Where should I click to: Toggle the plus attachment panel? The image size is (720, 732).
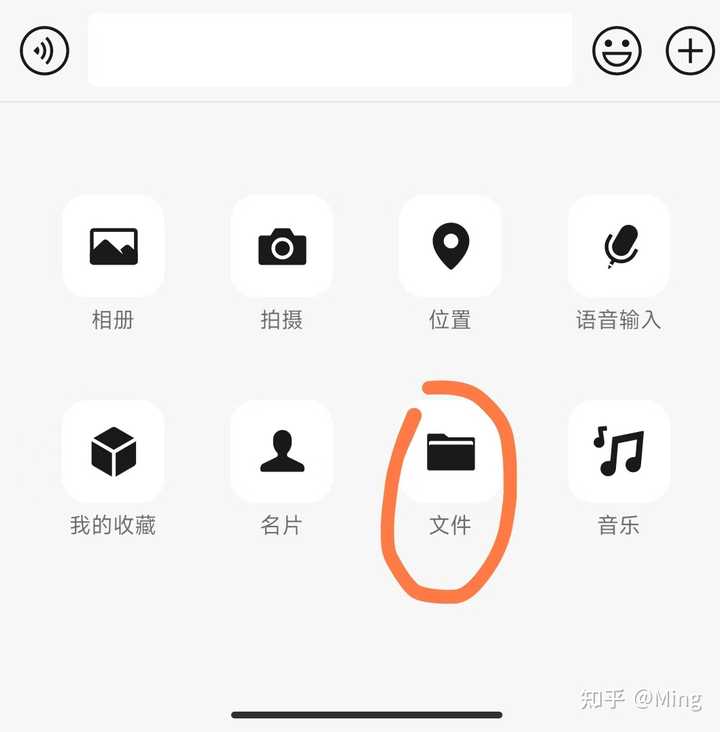click(690, 50)
